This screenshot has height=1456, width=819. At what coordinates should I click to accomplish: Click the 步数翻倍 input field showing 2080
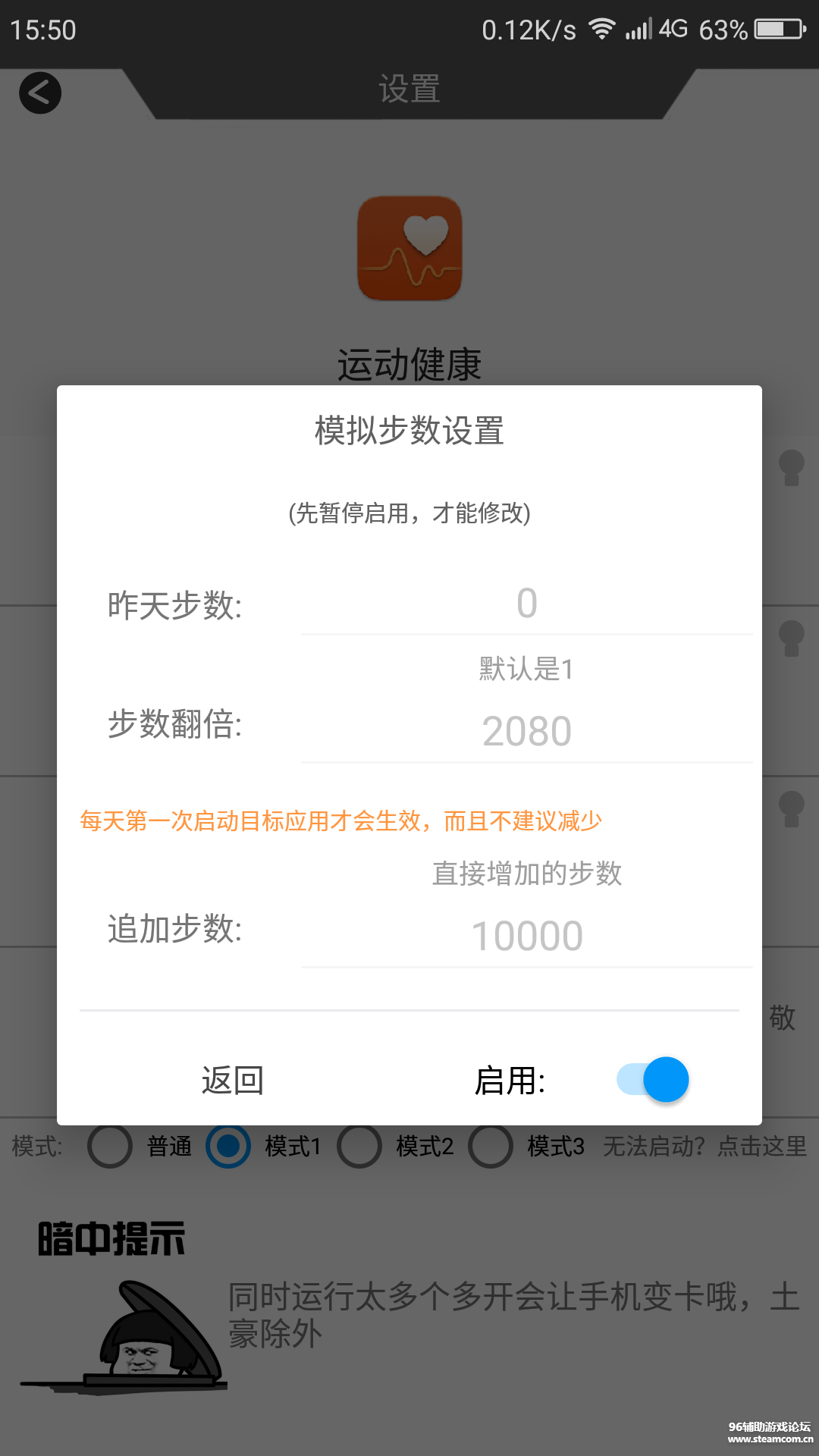(526, 730)
